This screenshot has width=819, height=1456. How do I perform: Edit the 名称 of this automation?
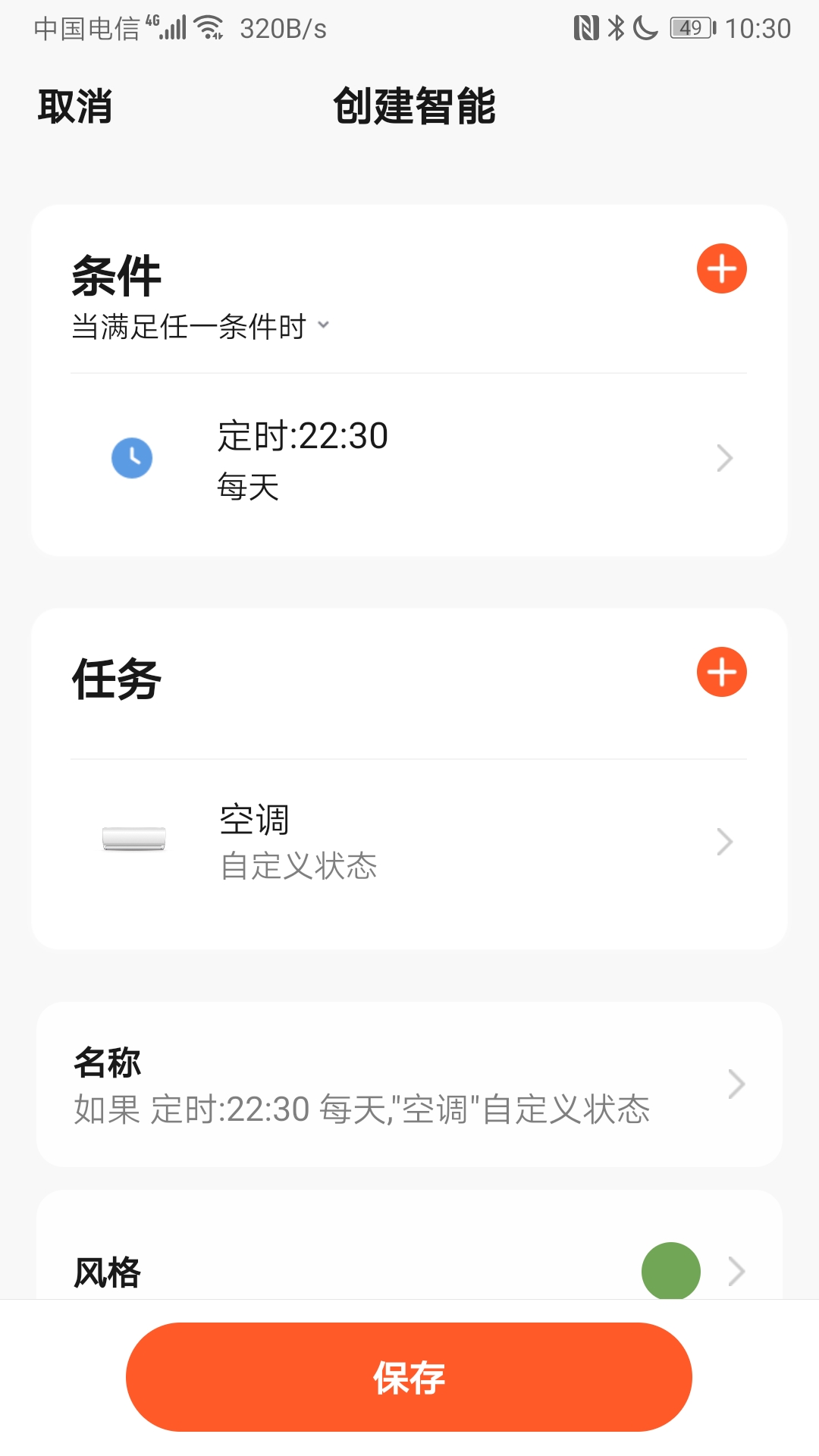[409, 1084]
